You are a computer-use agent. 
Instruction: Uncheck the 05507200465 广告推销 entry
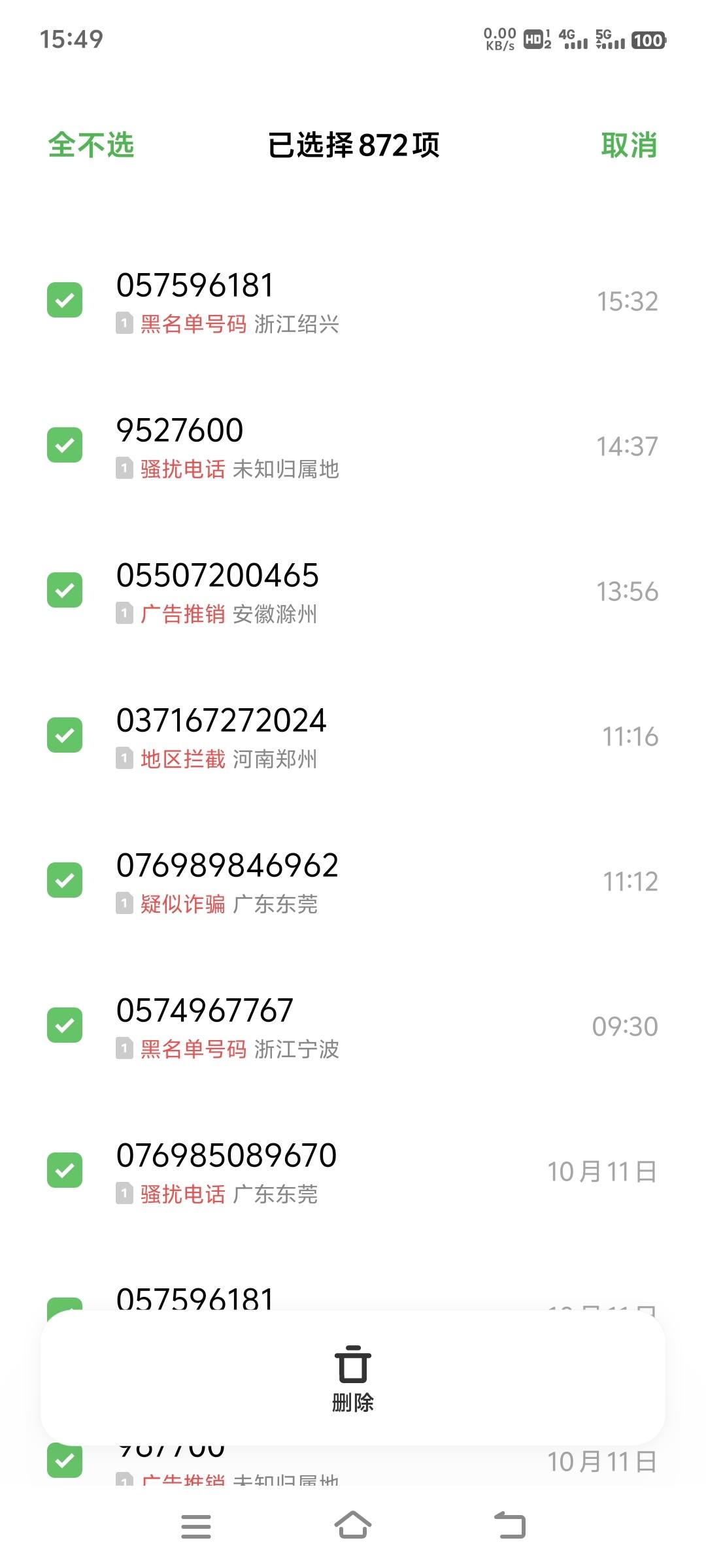click(x=65, y=590)
